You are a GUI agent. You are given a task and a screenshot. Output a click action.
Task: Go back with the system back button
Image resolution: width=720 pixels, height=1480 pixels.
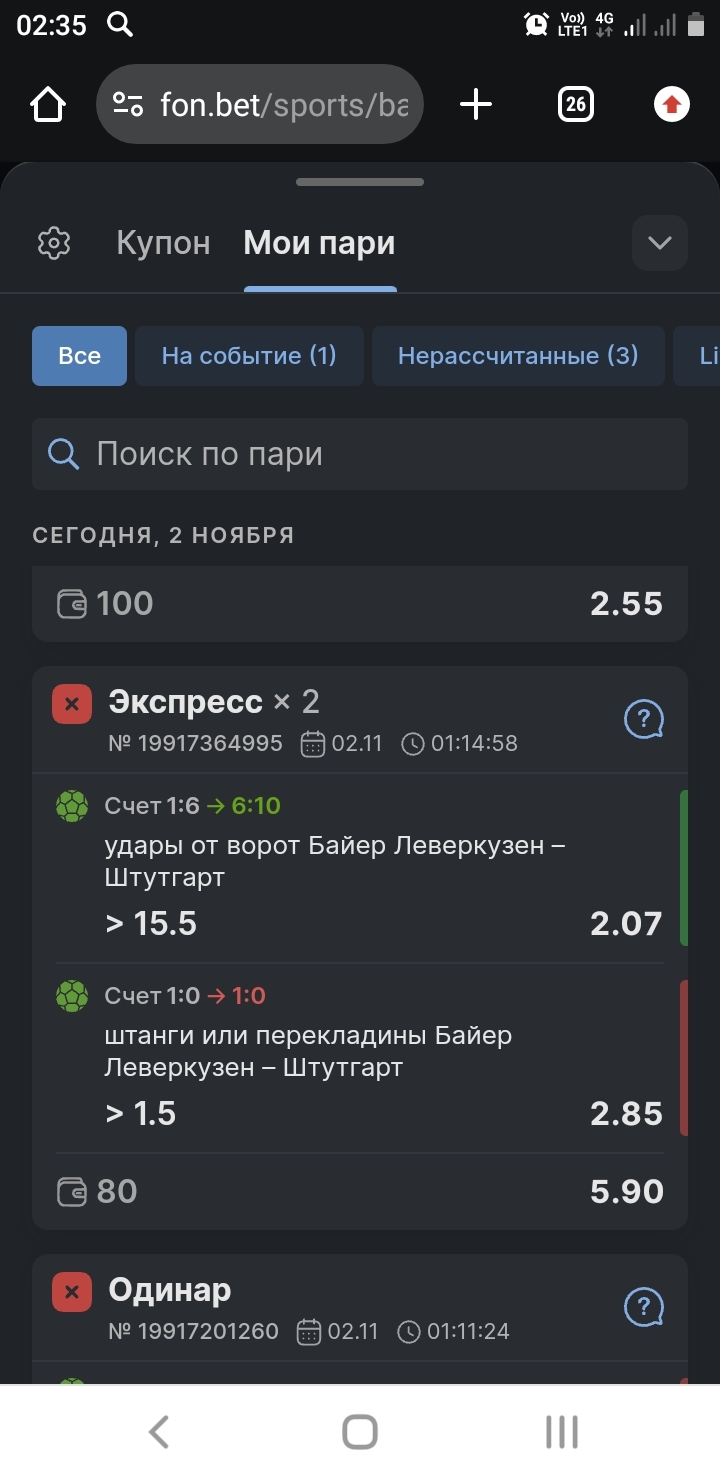(159, 1432)
